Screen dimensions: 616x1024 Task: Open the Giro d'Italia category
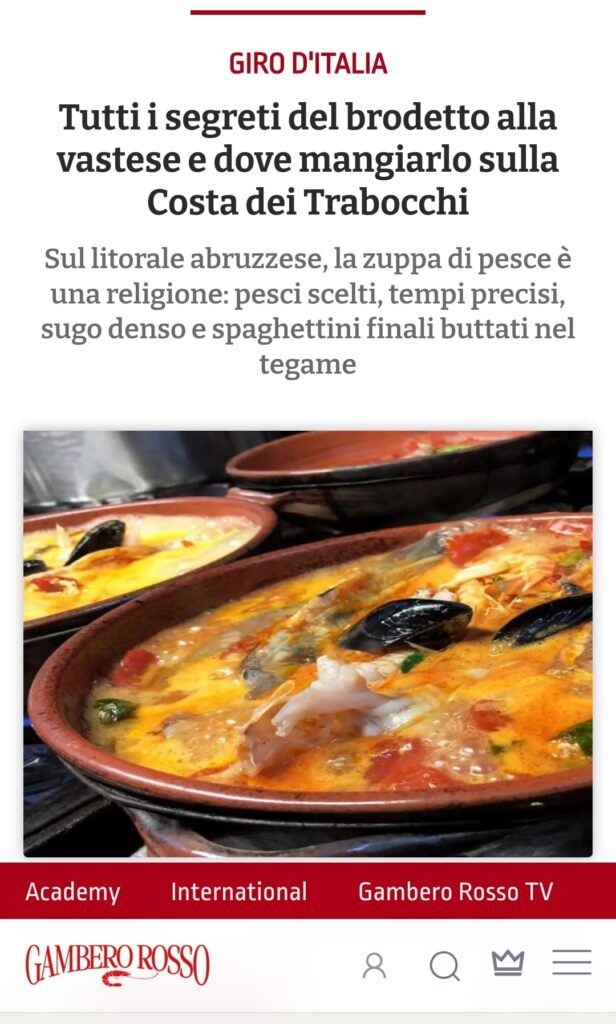308,64
